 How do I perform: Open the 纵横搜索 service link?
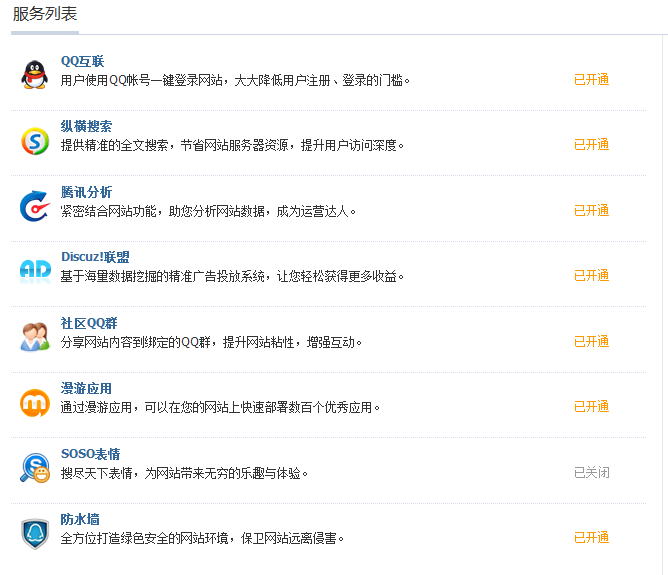pos(86,126)
